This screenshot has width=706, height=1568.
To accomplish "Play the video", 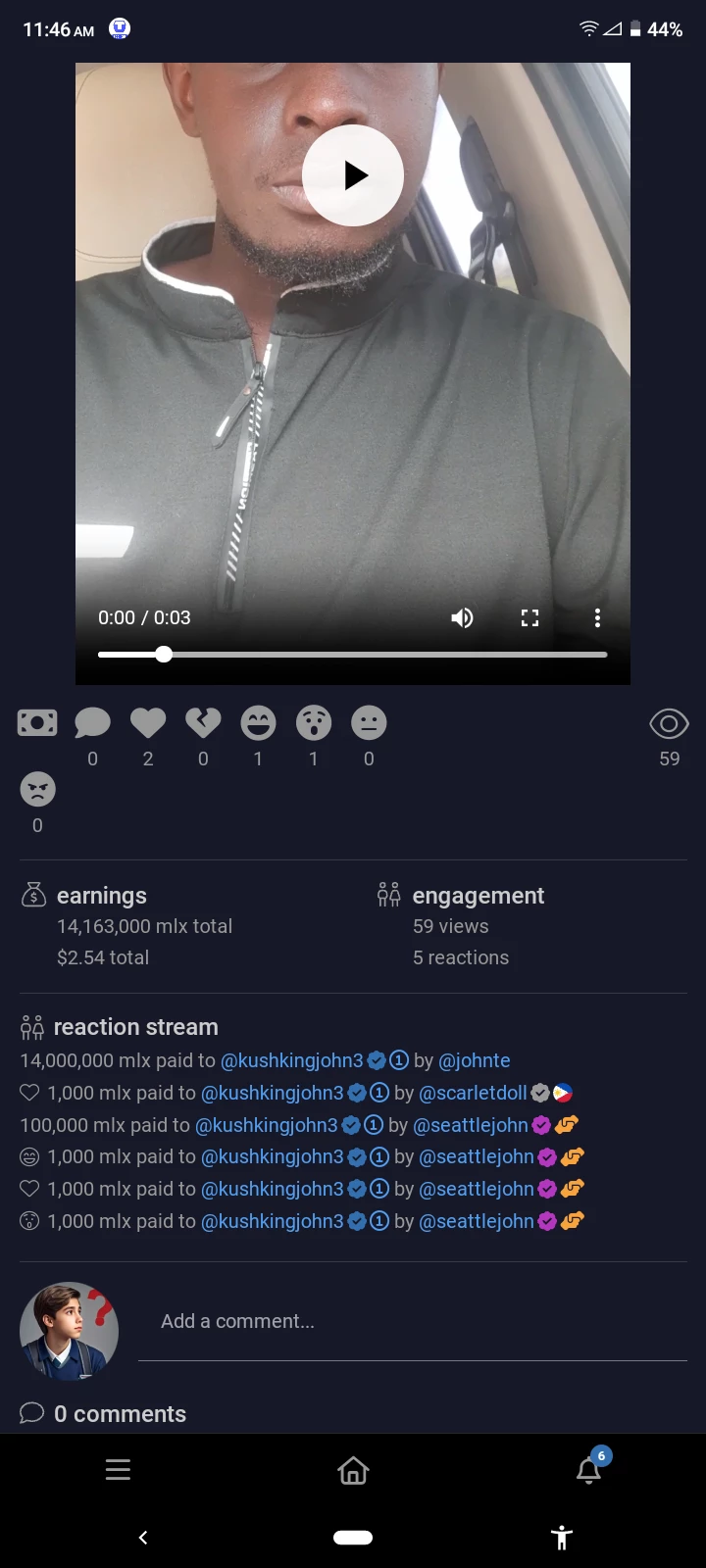I will point(353,175).
